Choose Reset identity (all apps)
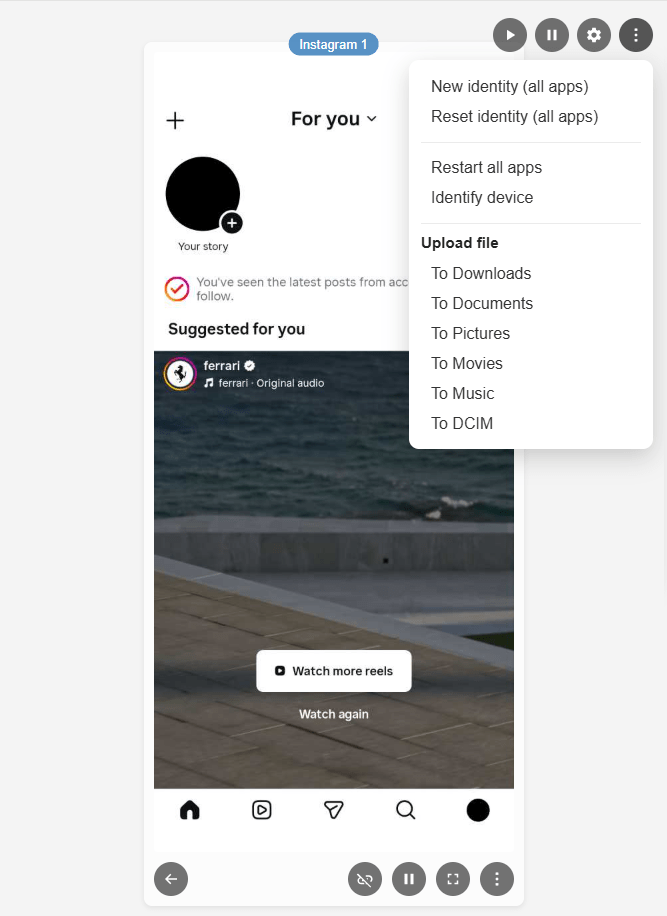 pyautogui.click(x=514, y=117)
